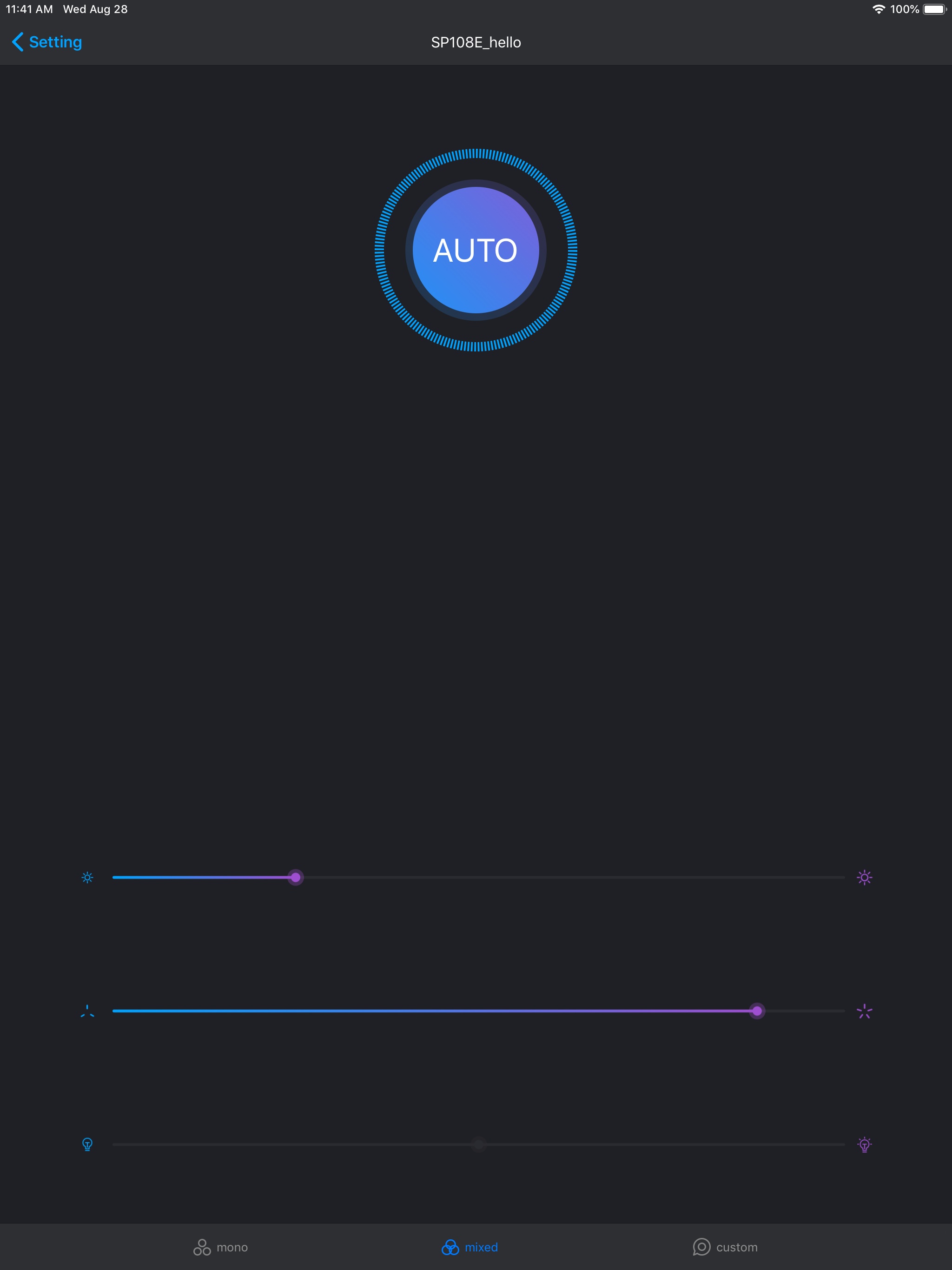The height and width of the screenshot is (1270, 952).
Task: Click the slow speed icon left of speed slider
Action: 87,1011
